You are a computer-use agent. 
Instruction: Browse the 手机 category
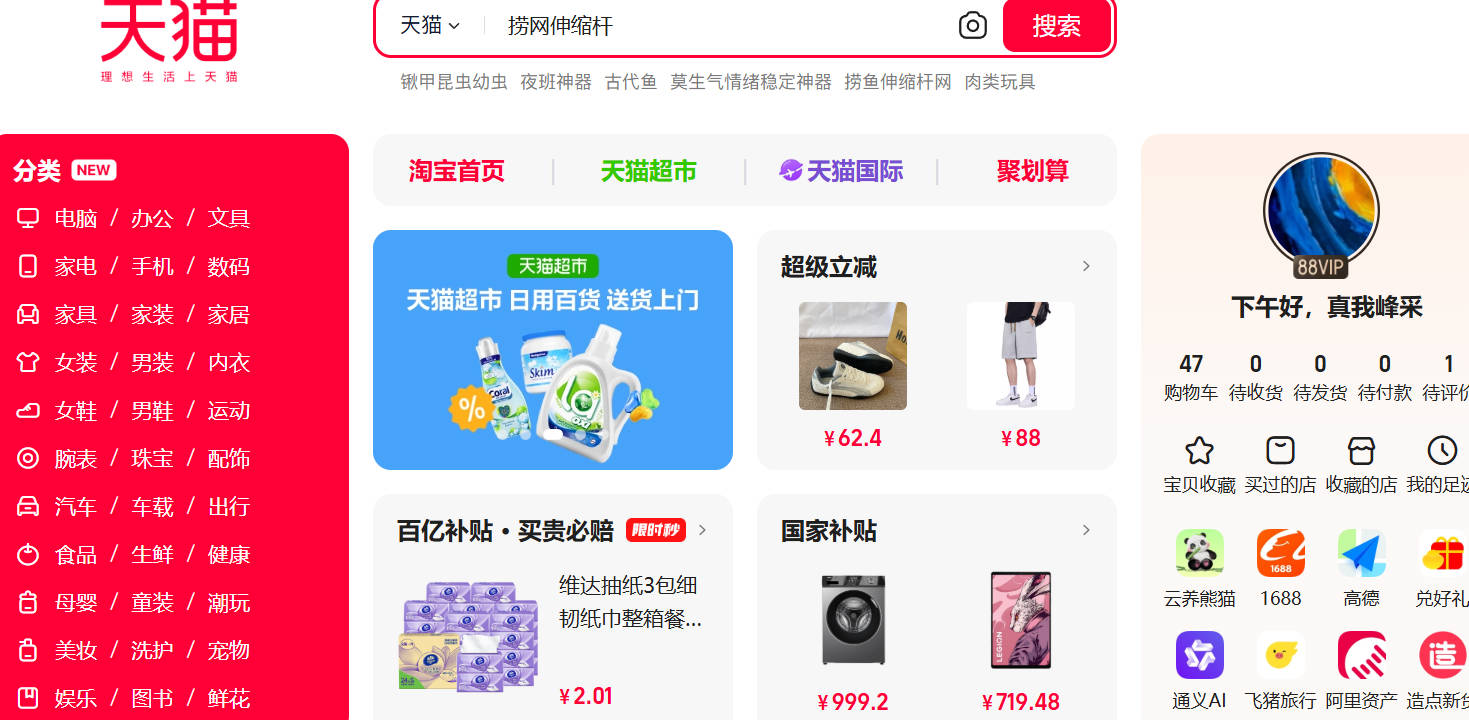(152, 266)
